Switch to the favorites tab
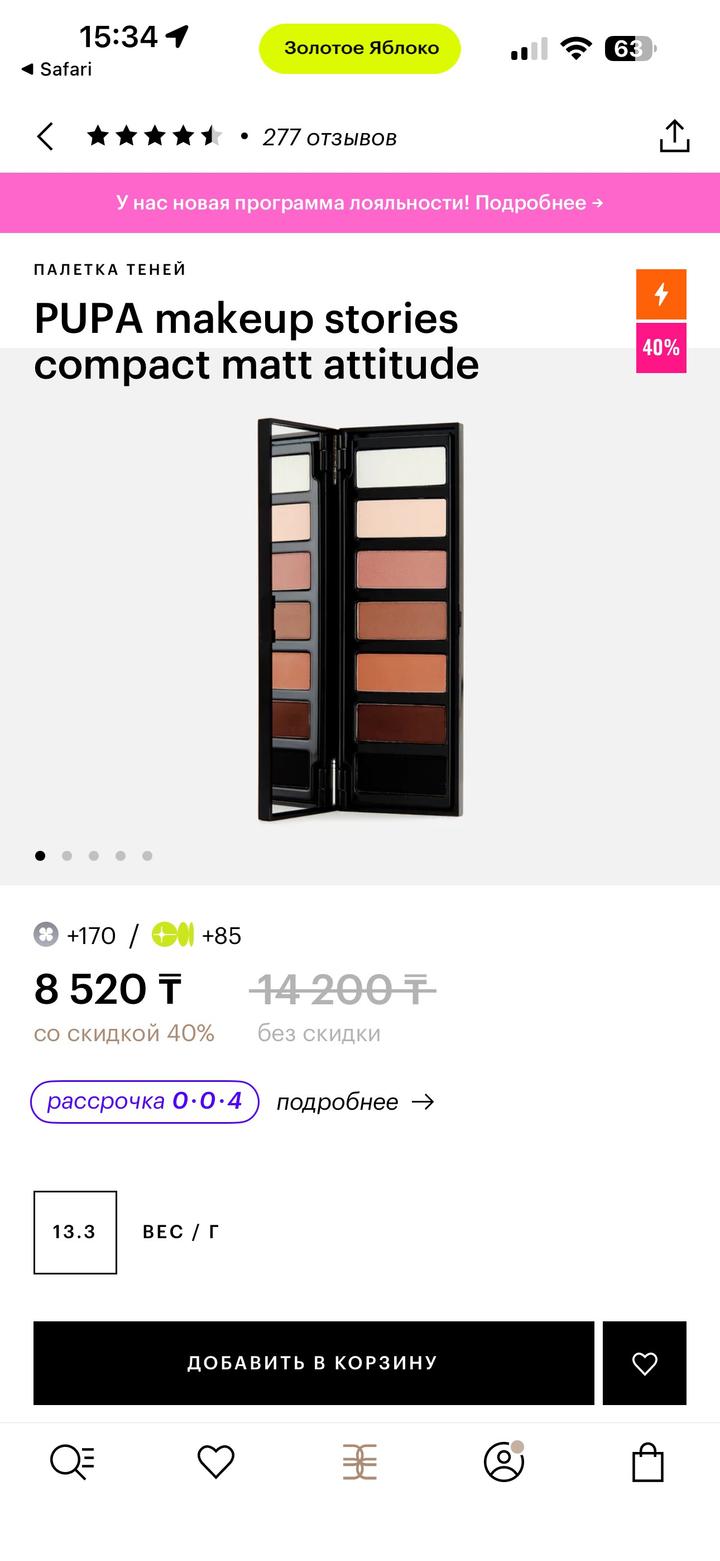This screenshot has height=1561, width=720. pos(216,1463)
